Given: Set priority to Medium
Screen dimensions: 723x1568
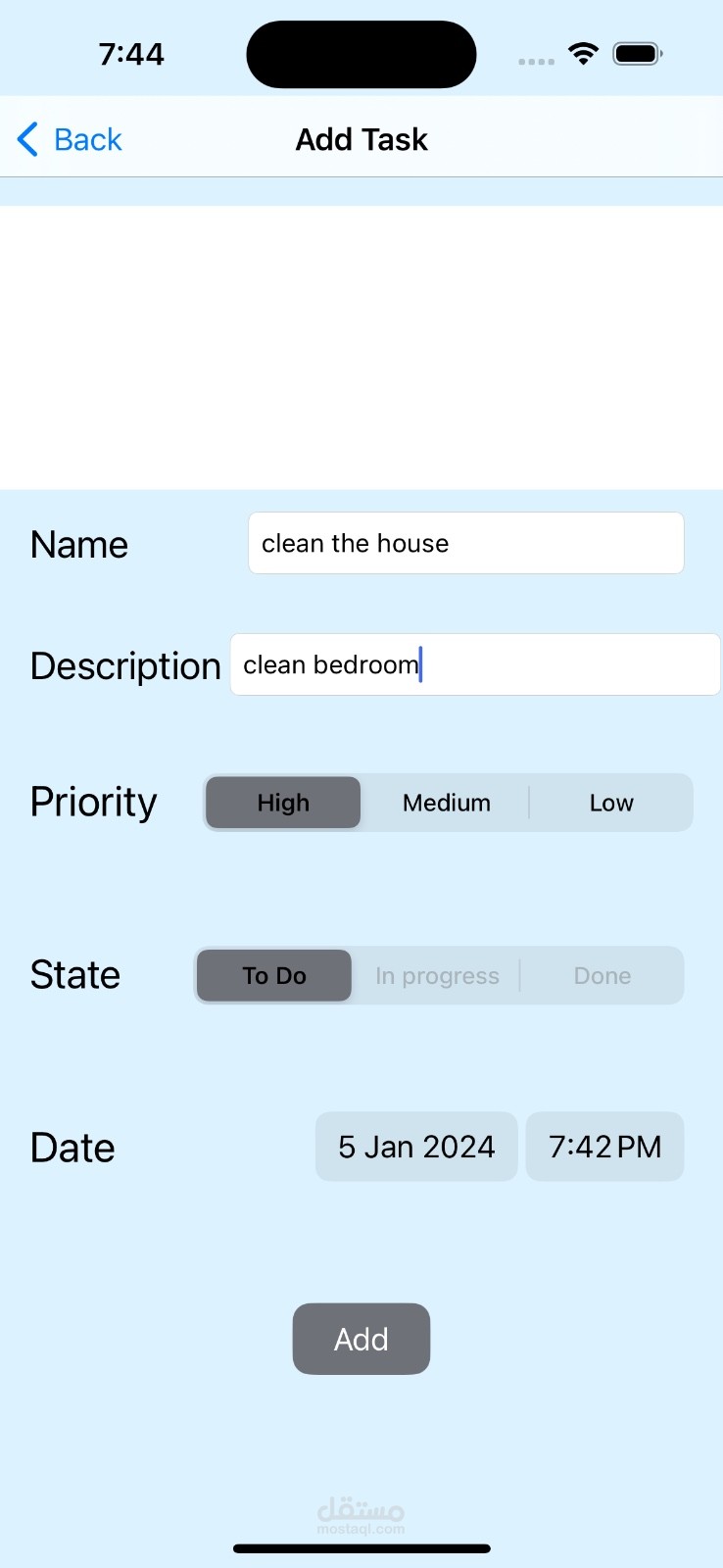Looking at the screenshot, I should (x=447, y=803).
